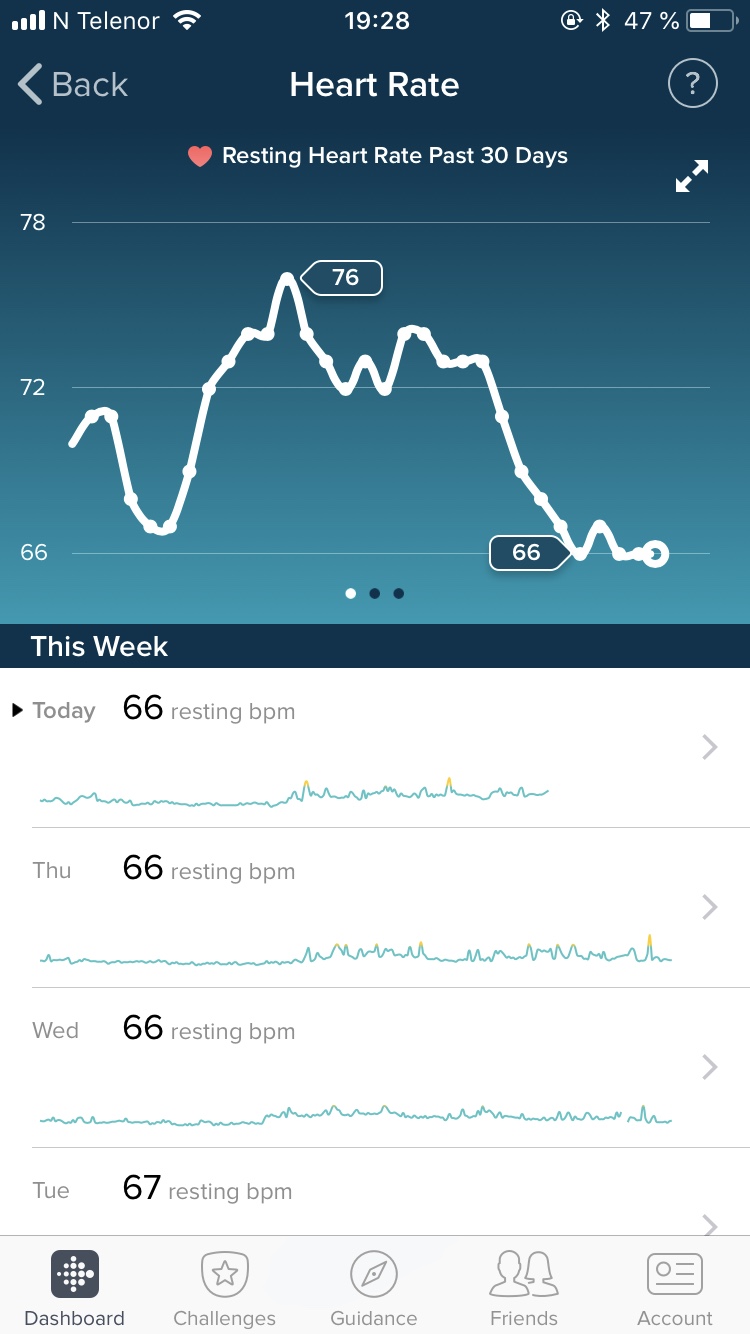750x1334 pixels.
Task: View Wed heart rate details
Action: [375, 1068]
